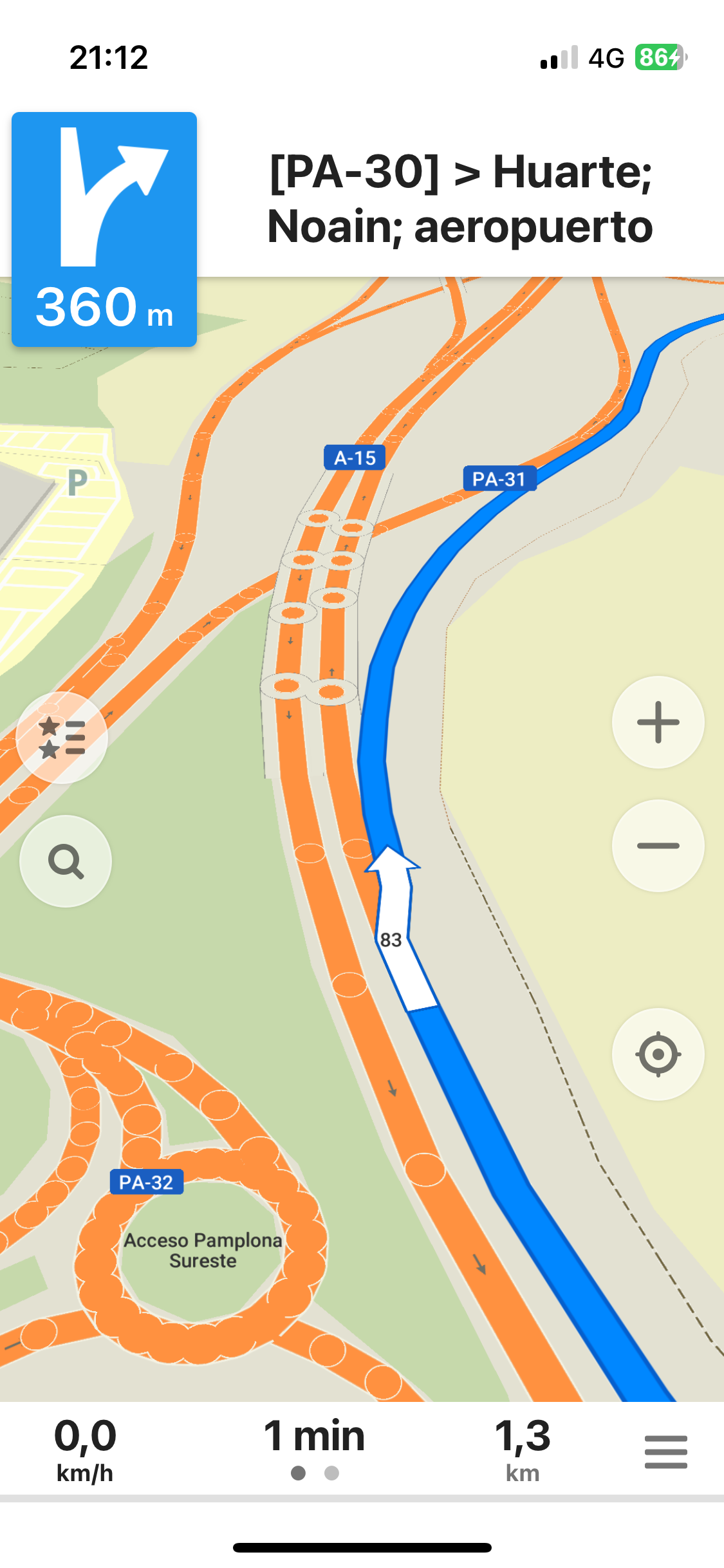Open the bookmarks list icon
Image resolution: width=724 pixels, height=1568 pixels.
point(61,737)
